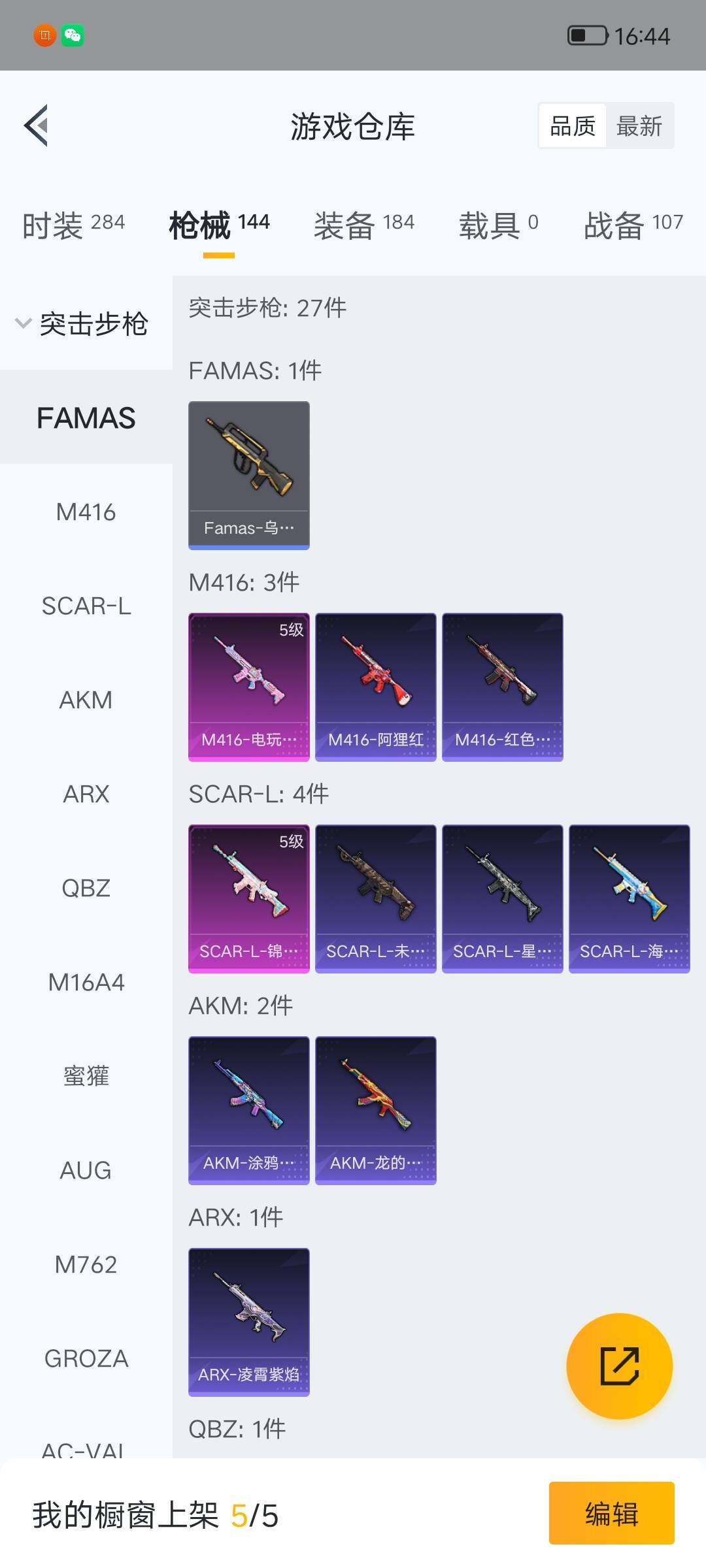
Task: Open the M416-阿狸红 skin
Action: [375, 687]
